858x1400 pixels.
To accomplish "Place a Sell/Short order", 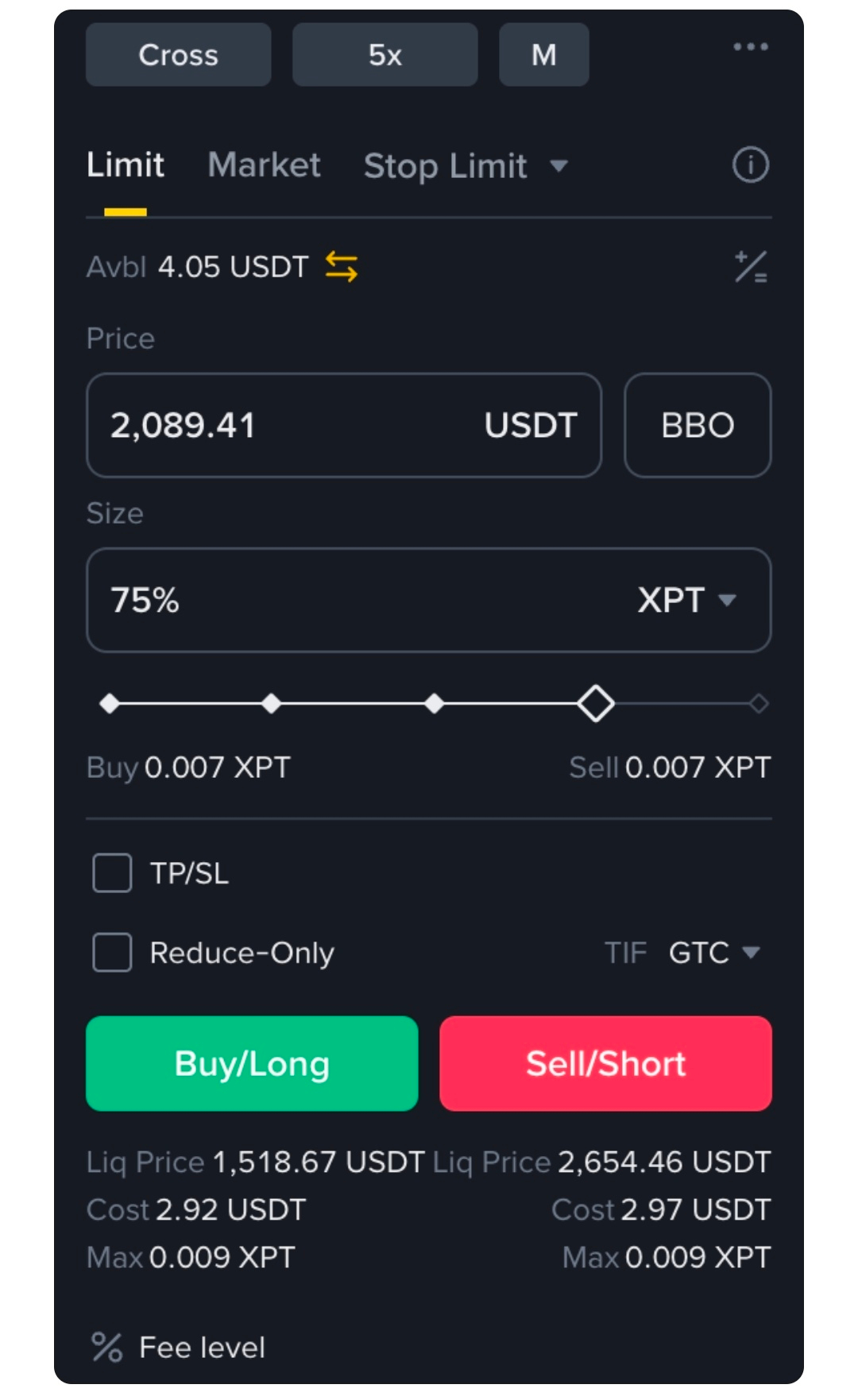I will tap(605, 1063).
